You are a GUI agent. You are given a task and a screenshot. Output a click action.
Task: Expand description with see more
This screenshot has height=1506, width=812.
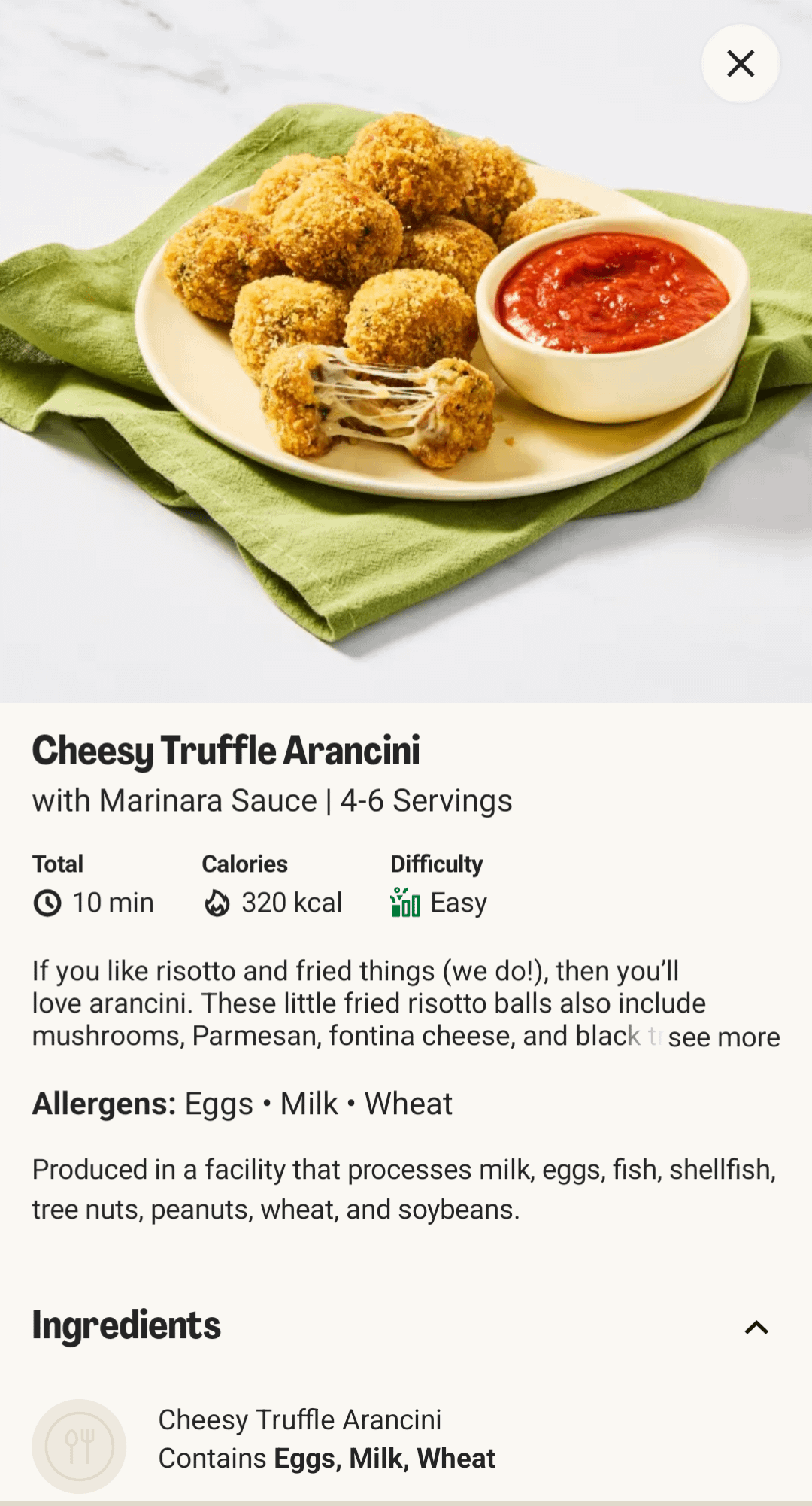[x=723, y=1037]
